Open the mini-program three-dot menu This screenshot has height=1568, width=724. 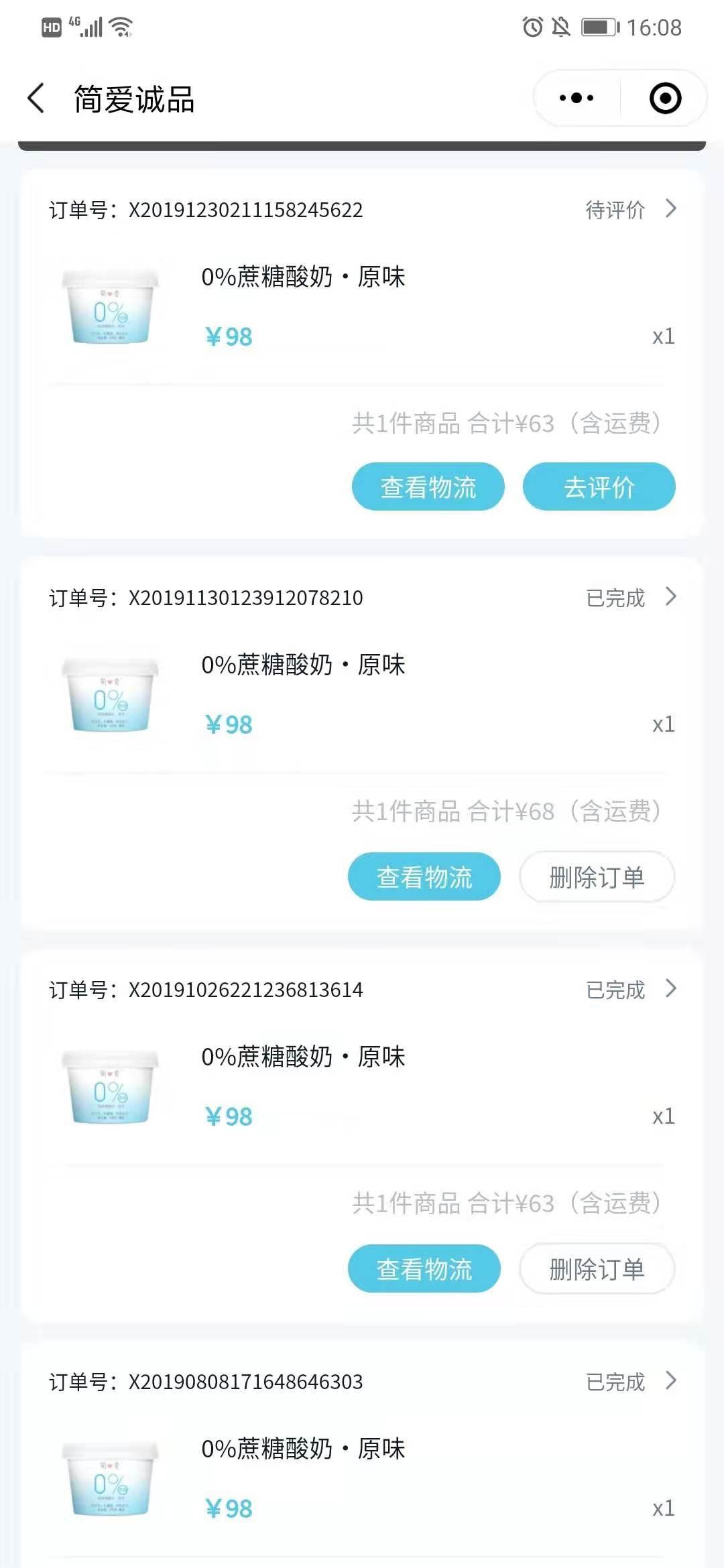click(x=577, y=99)
